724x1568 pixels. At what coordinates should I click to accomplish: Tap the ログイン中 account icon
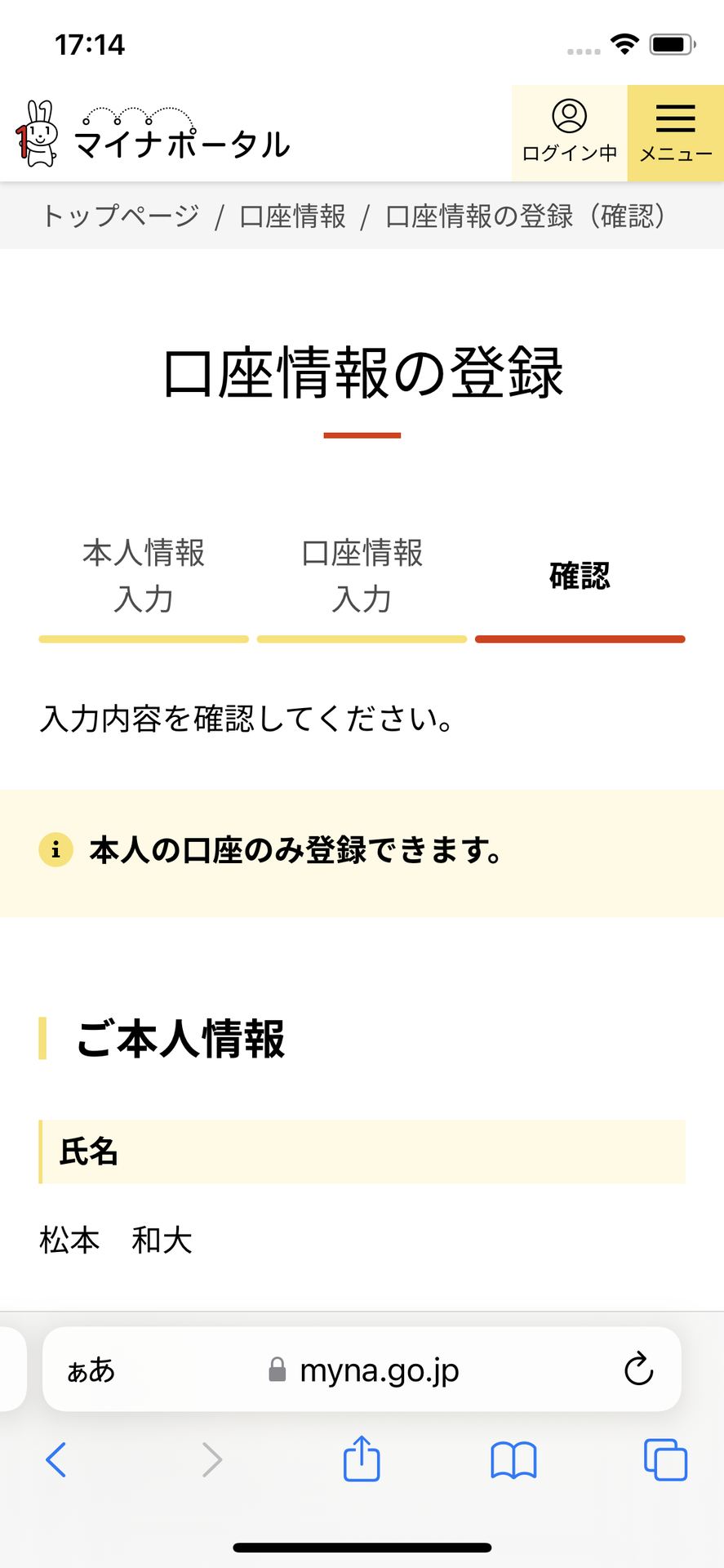(x=569, y=132)
